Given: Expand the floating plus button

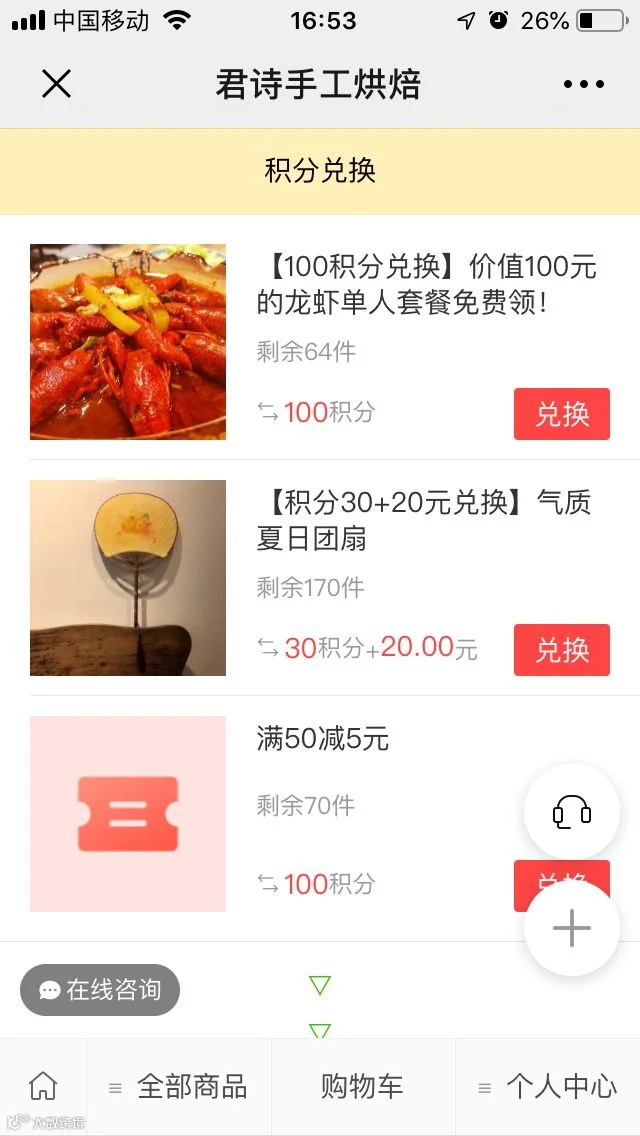Looking at the screenshot, I should tap(572, 928).
